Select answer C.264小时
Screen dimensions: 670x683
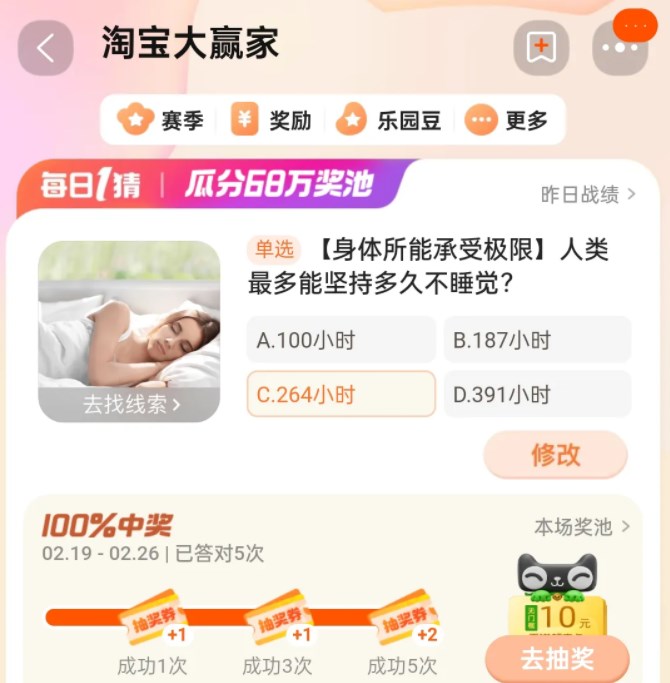341,394
